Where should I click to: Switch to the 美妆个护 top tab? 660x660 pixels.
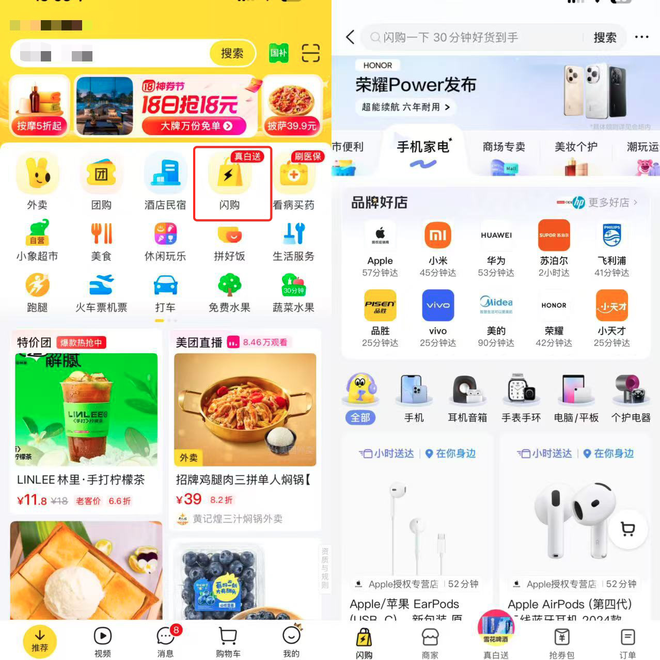[x=576, y=147]
